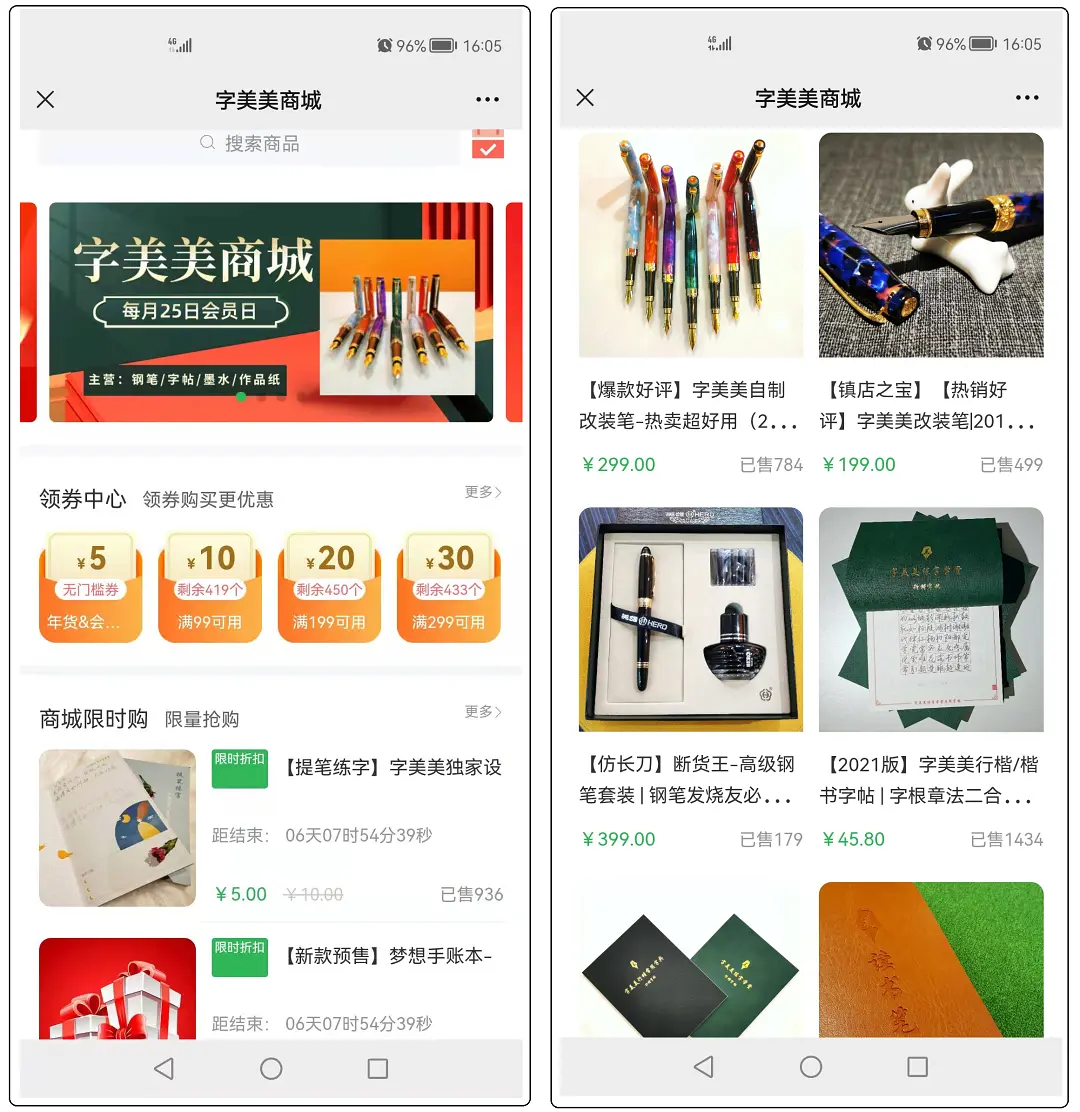This screenshot has width=1080, height=1112.
Task: Open the 字美美商城 member day banner
Action: 270,312
